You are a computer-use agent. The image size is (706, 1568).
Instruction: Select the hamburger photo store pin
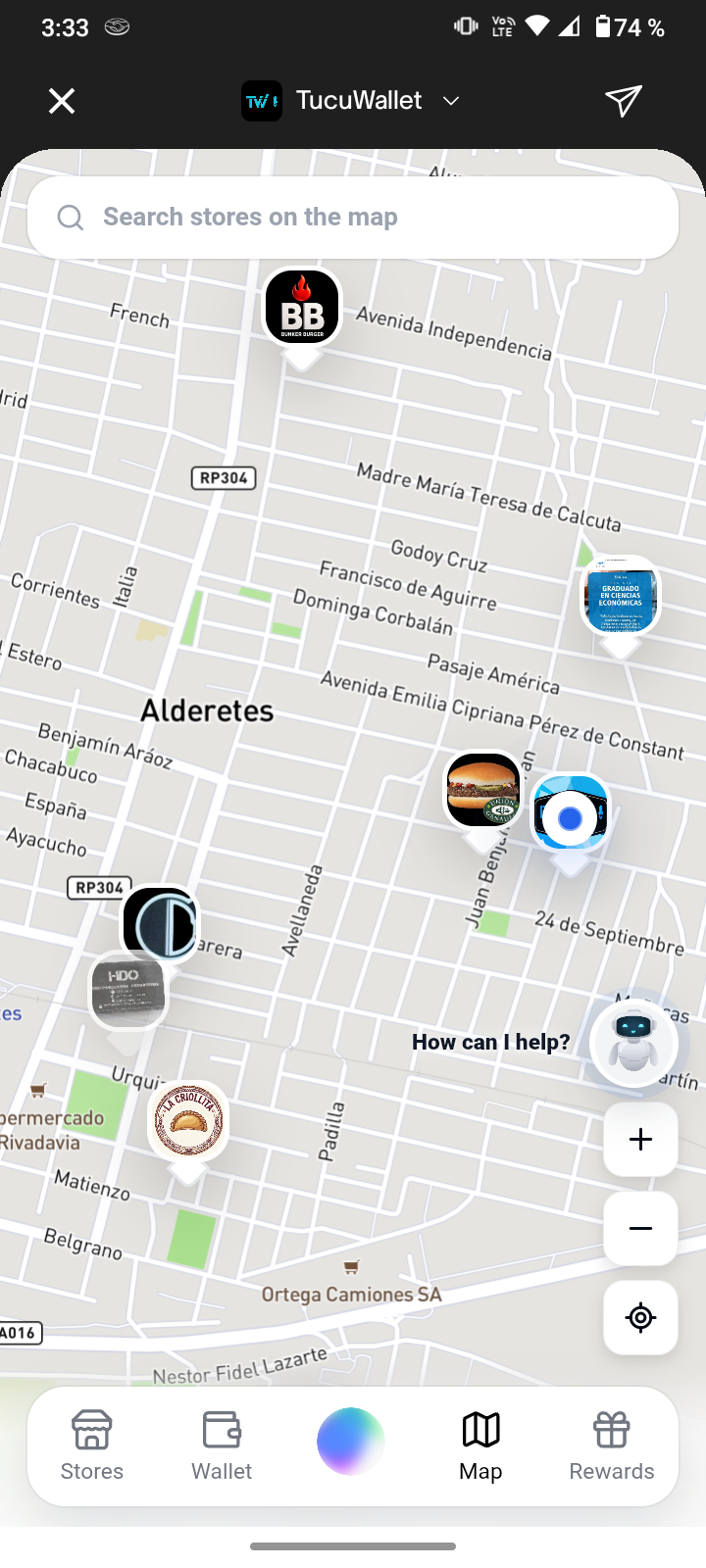point(482,790)
